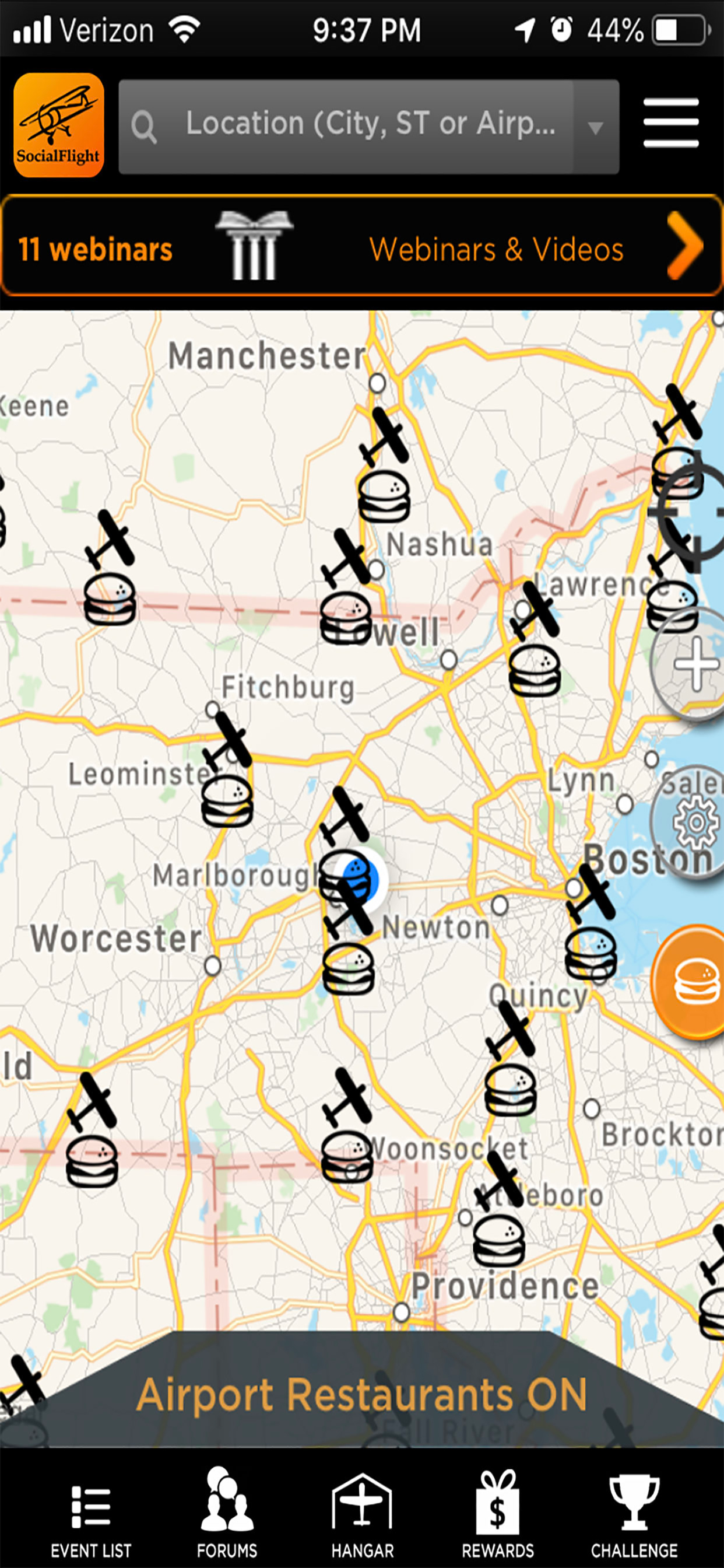Expand the location dropdown arrow

(x=595, y=127)
